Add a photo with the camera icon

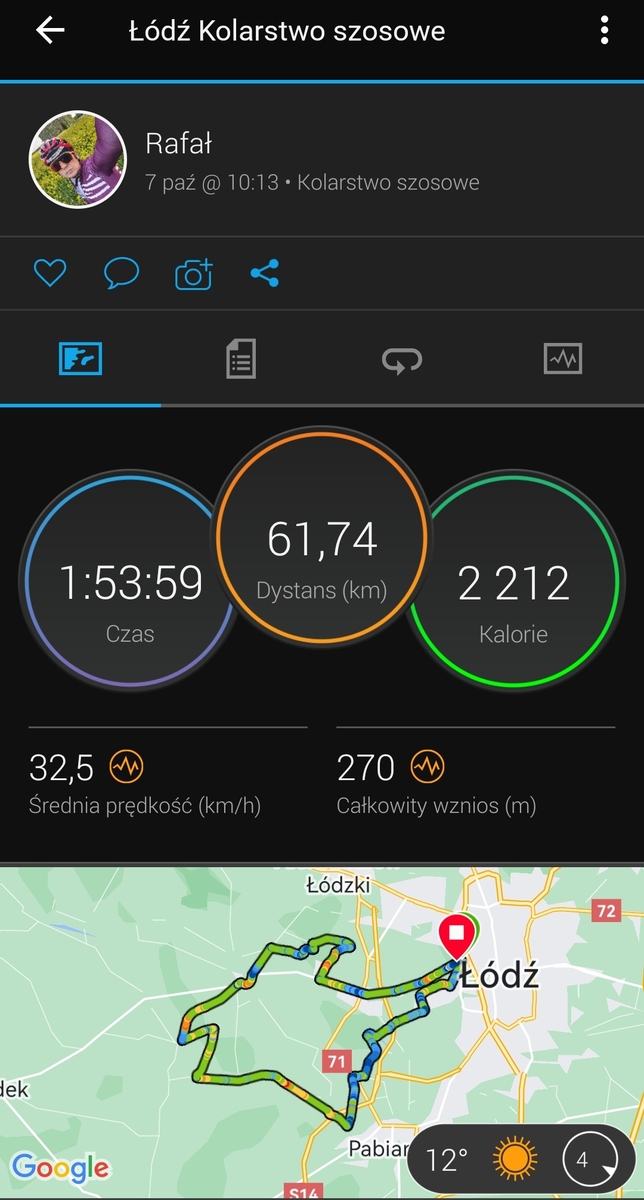pyautogui.click(x=194, y=273)
